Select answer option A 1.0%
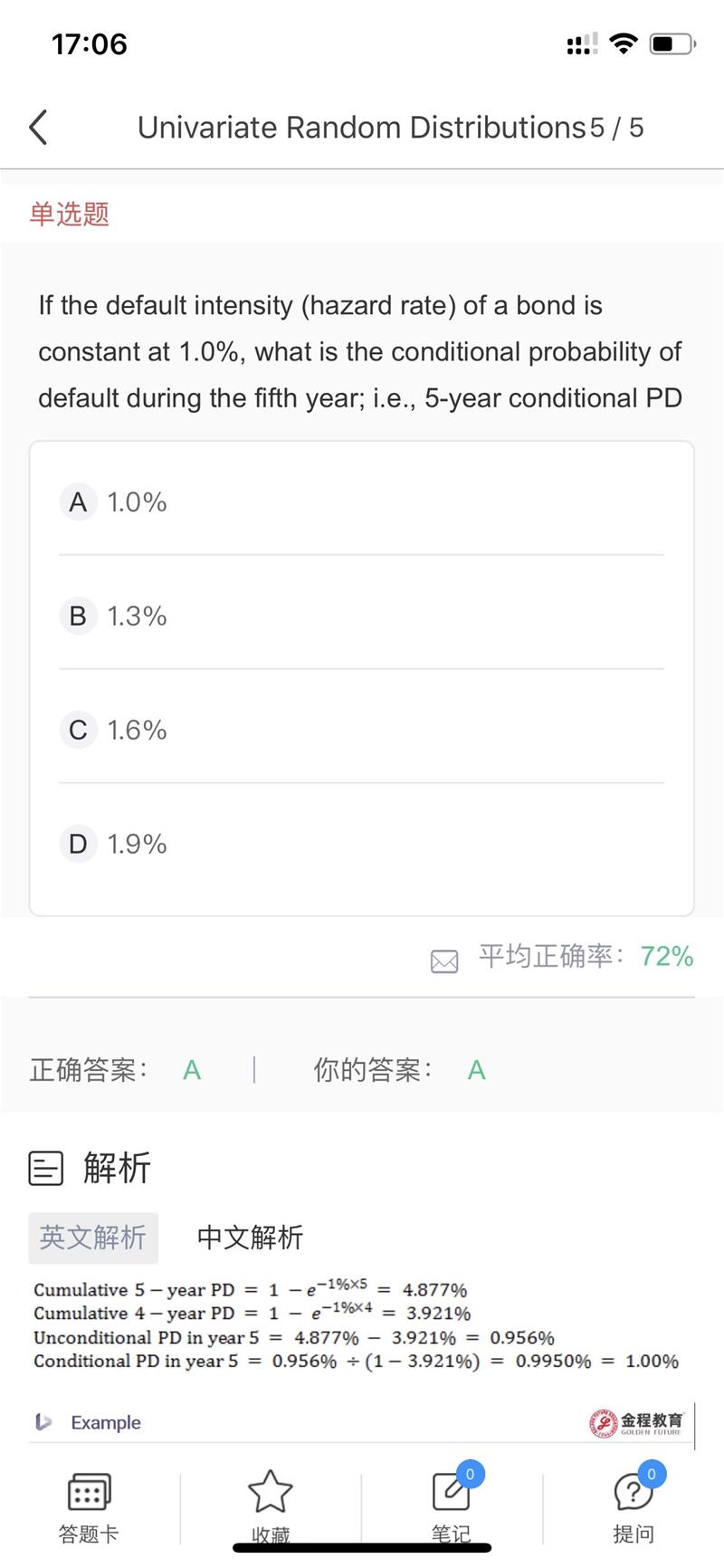 [x=361, y=502]
